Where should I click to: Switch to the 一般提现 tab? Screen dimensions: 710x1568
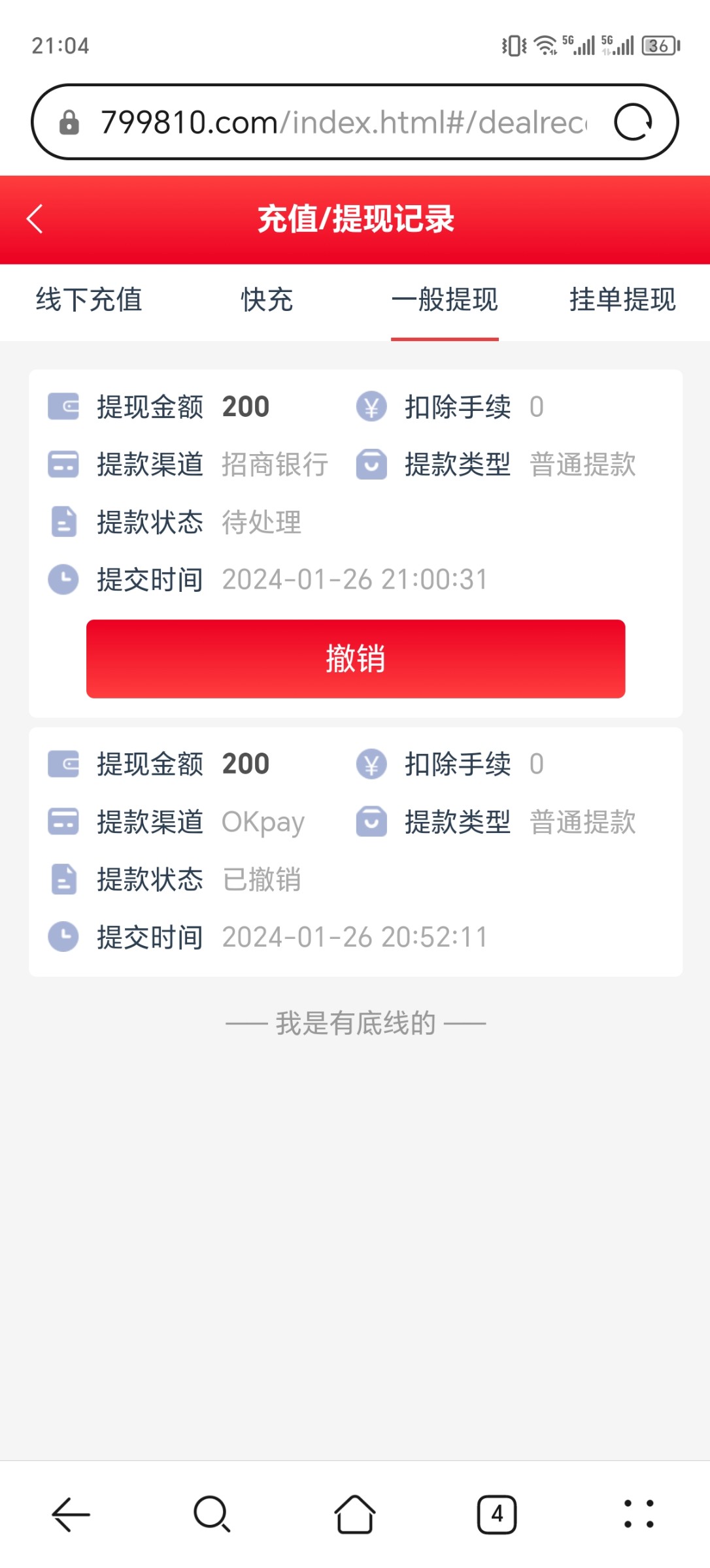click(445, 301)
